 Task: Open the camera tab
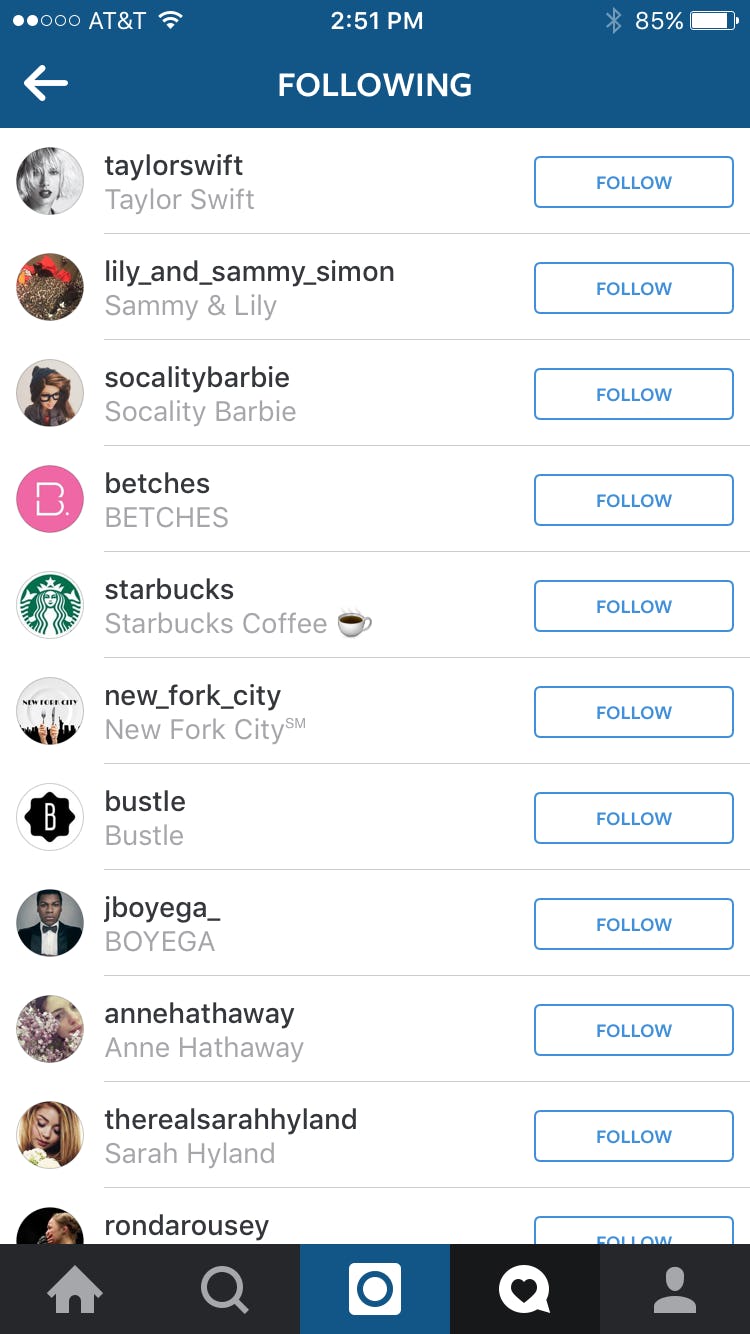(375, 1290)
